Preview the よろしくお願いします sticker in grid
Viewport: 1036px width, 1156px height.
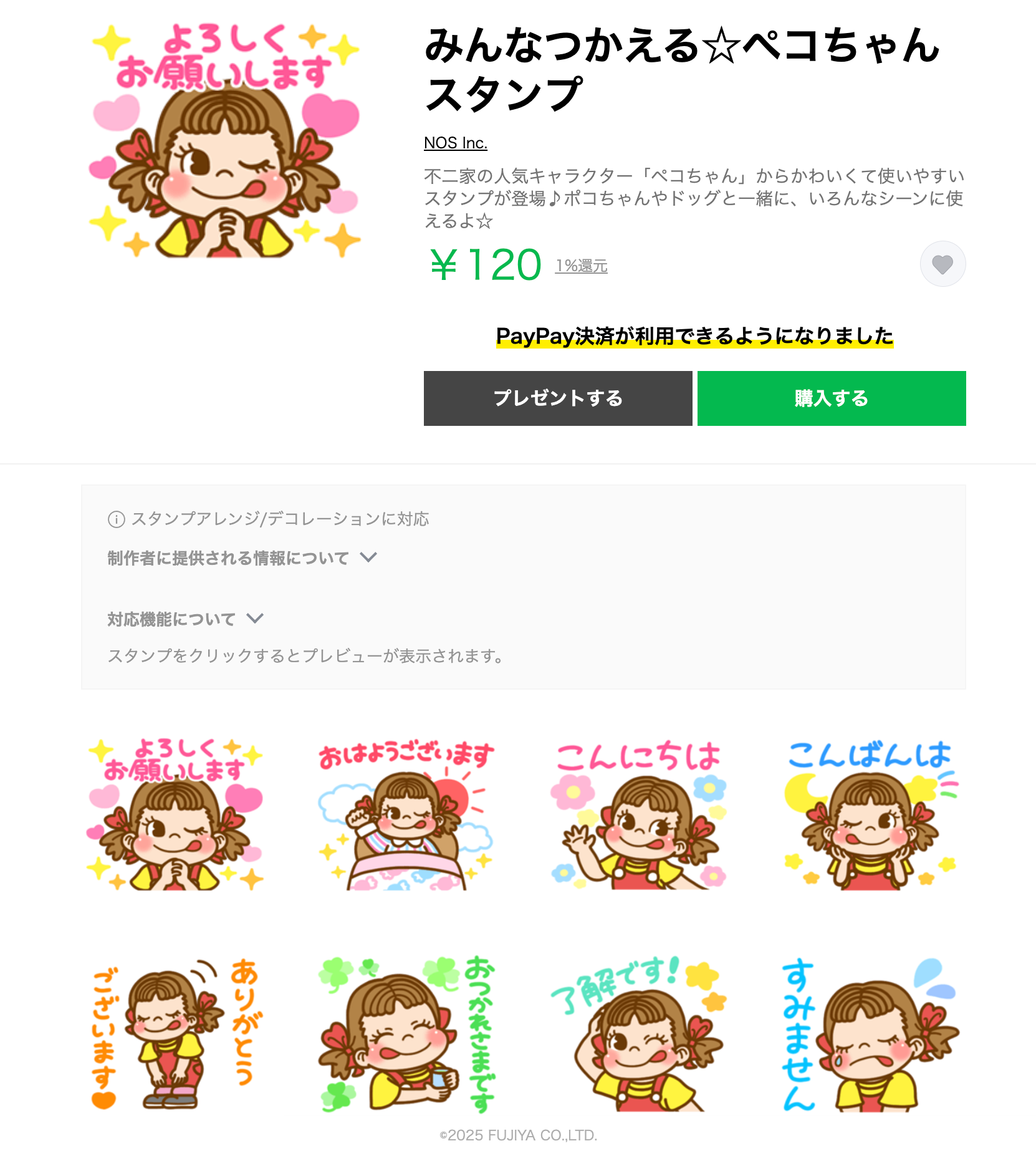click(175, 814)
